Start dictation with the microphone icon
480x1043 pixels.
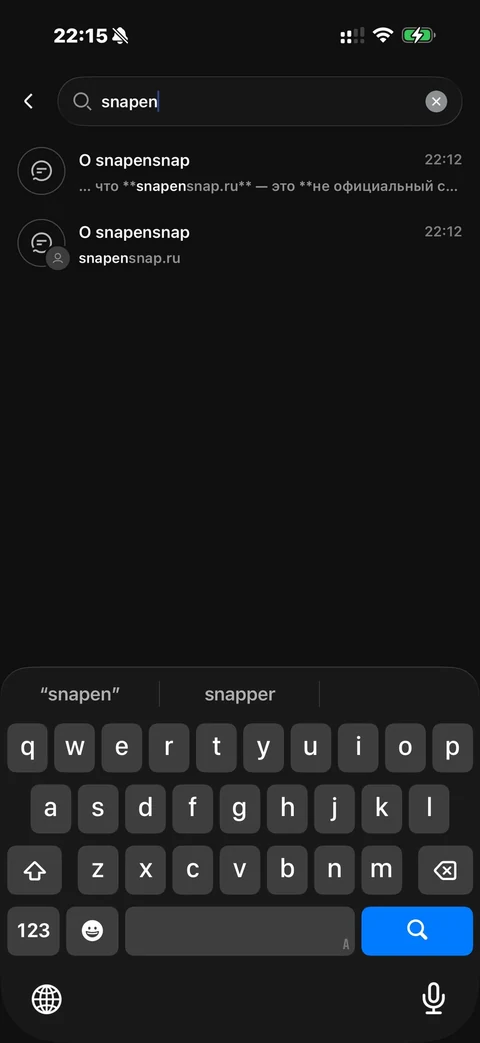pos(433,998)
